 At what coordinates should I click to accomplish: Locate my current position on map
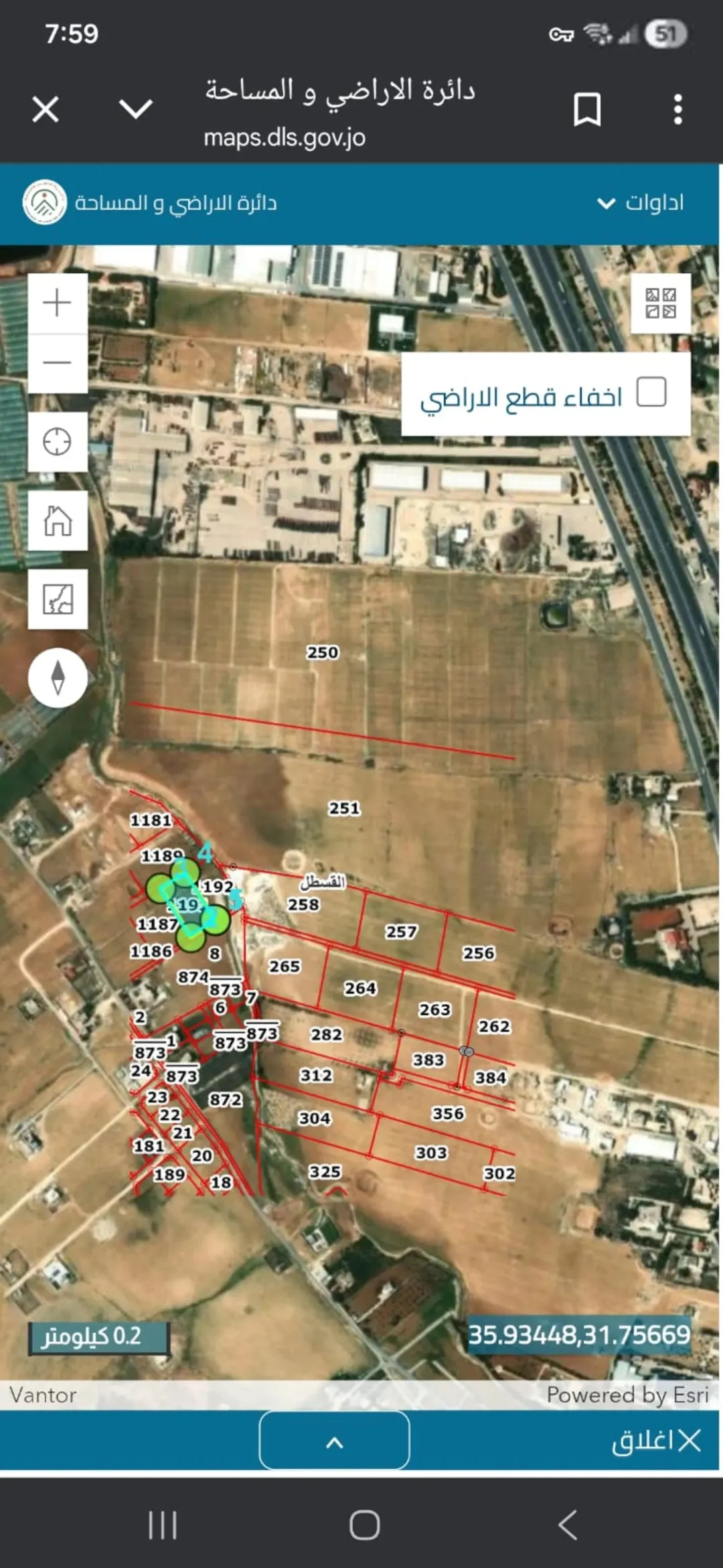pyautogui.click(x=58, y=442)
